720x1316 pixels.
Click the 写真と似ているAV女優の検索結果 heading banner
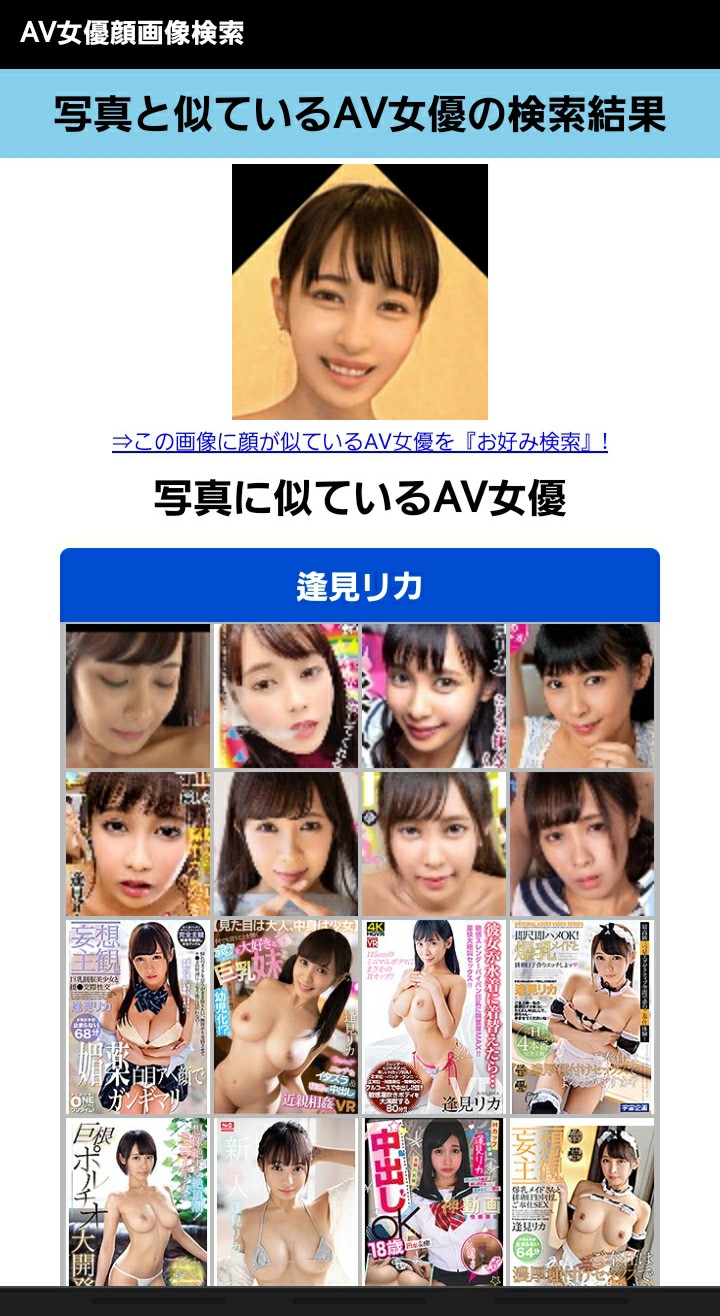360,113
